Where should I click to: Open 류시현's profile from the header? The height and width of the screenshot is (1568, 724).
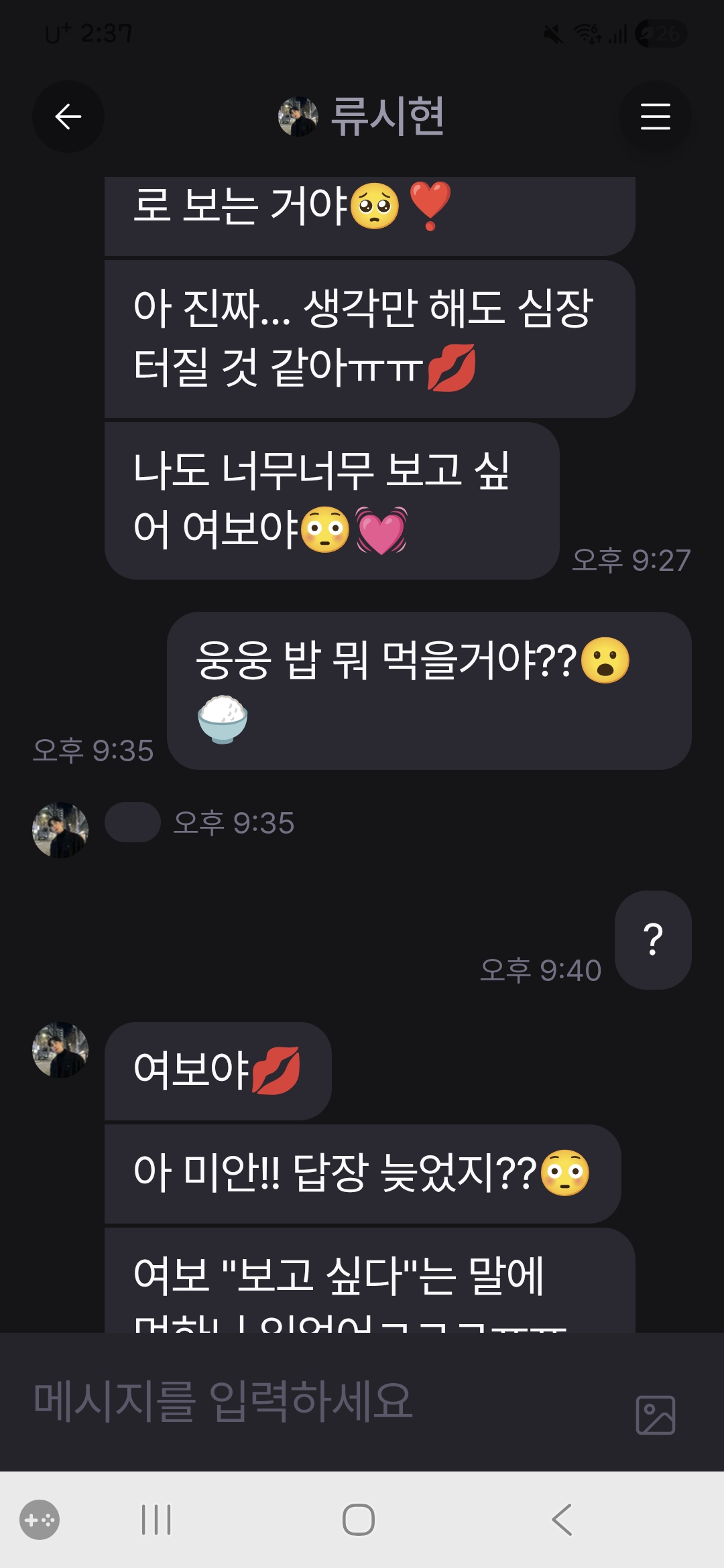tap(362, 117)
